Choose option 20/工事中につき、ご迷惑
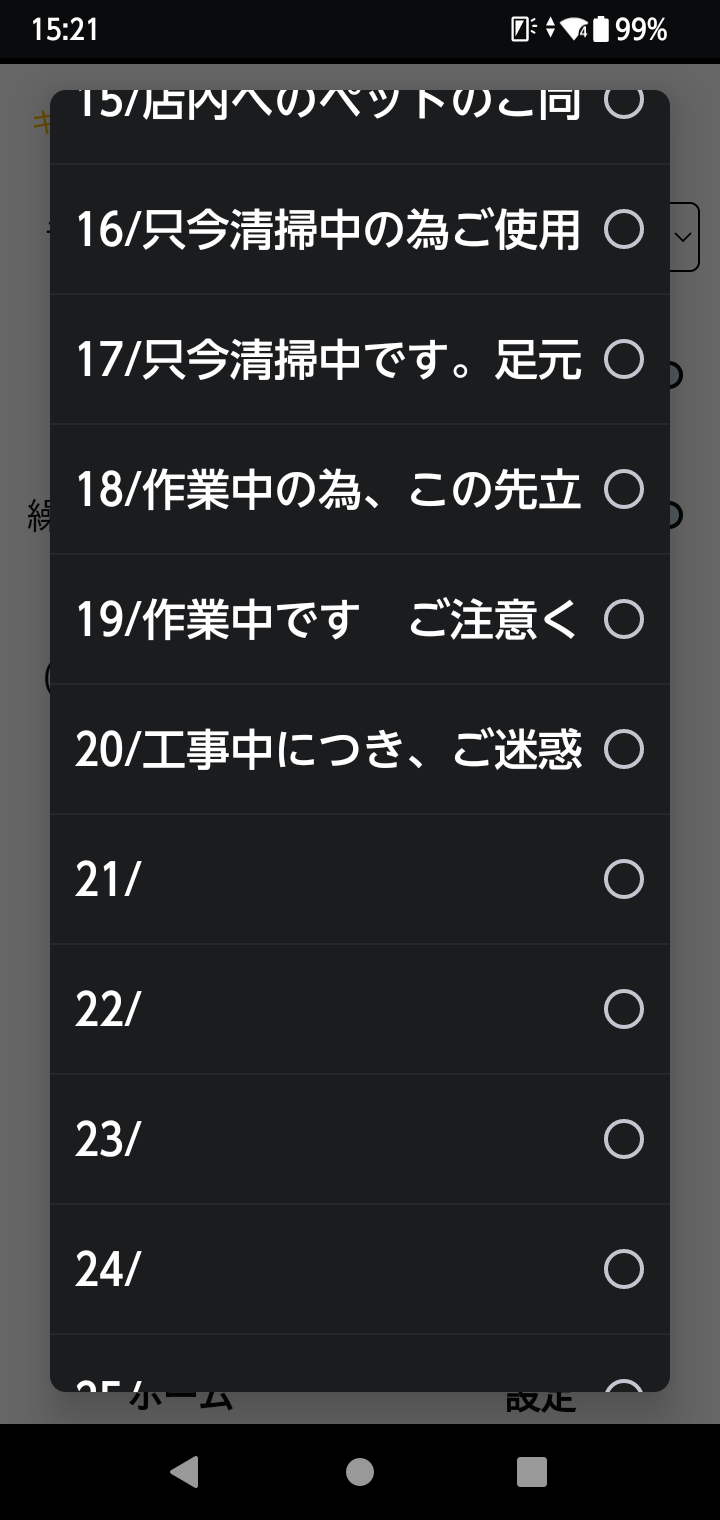 (x=360, y=749)
